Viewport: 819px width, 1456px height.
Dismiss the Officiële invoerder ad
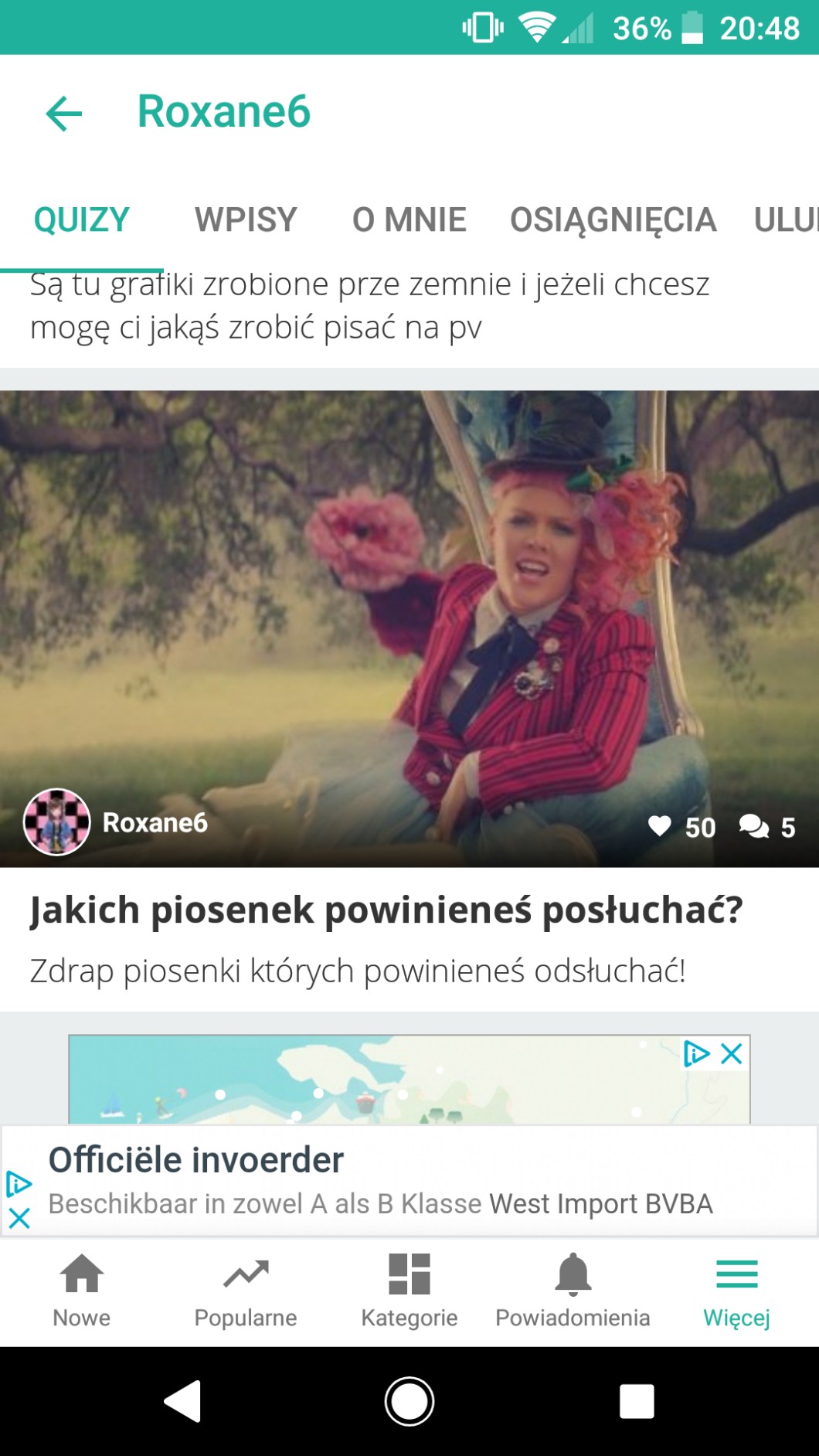click(x=19, y=1219)
